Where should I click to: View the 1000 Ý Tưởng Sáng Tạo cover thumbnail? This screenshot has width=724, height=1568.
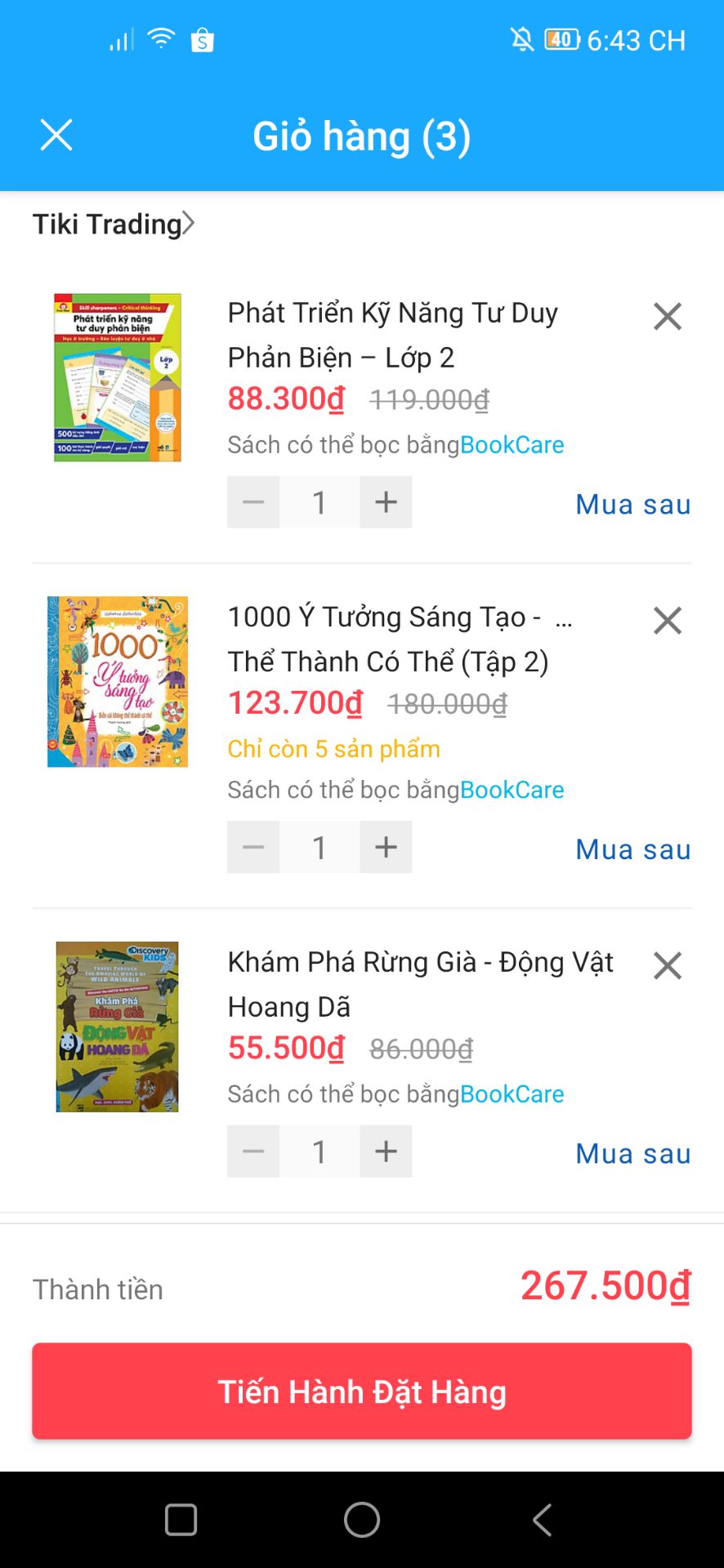pyautogui.click(x=117, y=682)
